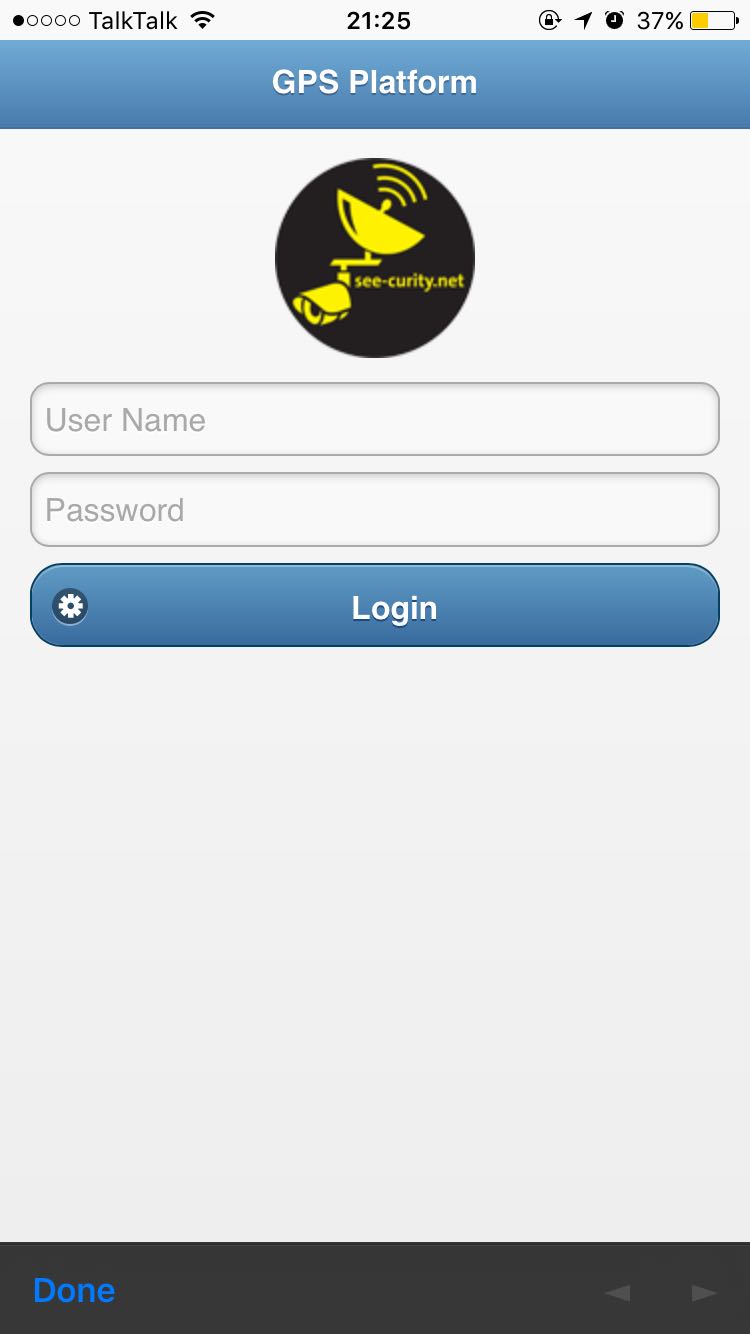The image size is (750, 1334).
Task: Go back with the left arrow
Action: coord(617,1293)
